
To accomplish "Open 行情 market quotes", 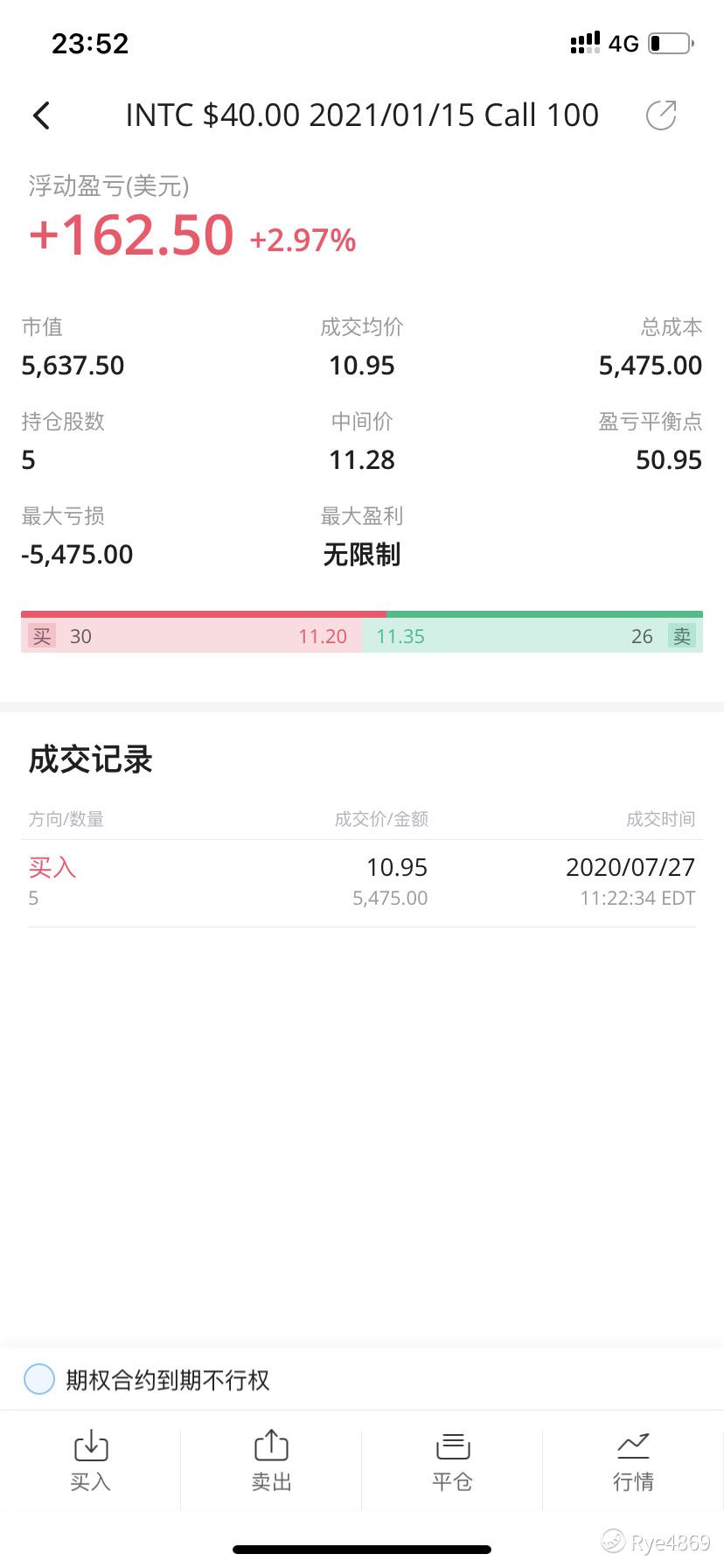I will click(633, 1461).
